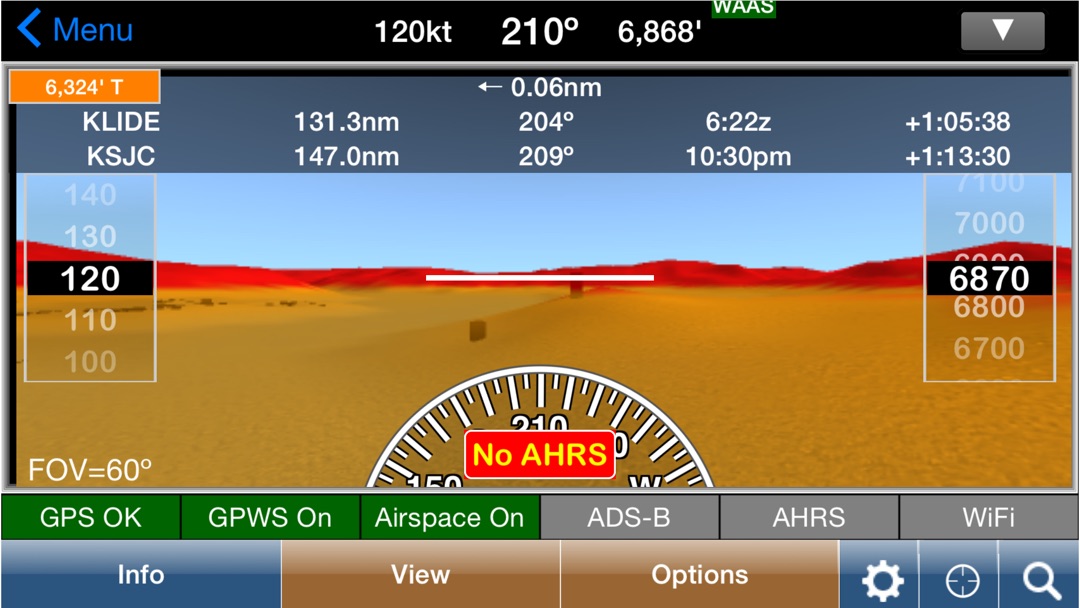Image resolution: width=1080 pixels, height=608 pixels.
Task: Tap the GPS OK status button
Action: coord(91,518)
